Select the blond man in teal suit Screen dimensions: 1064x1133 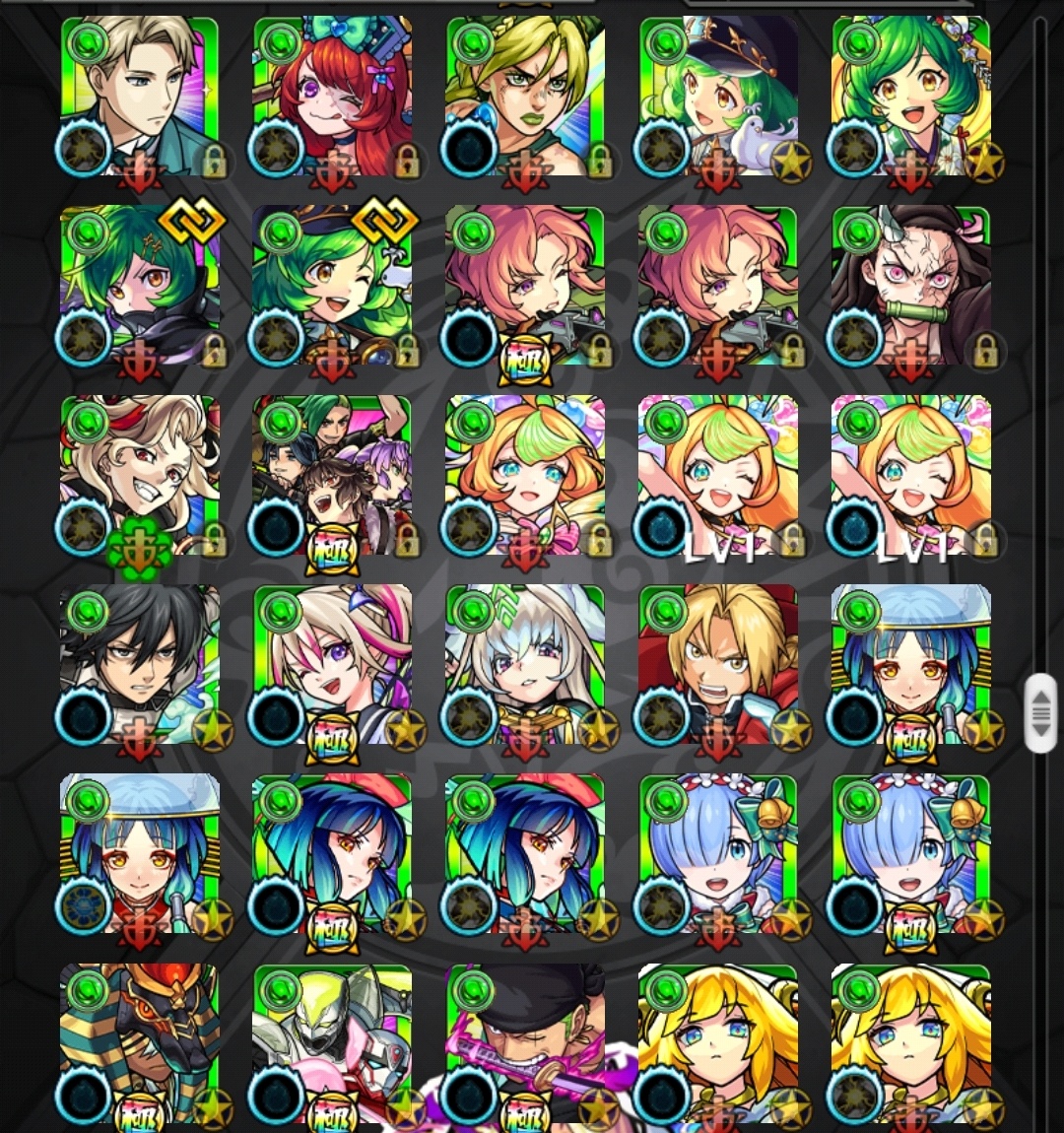(x=139, y=99)
